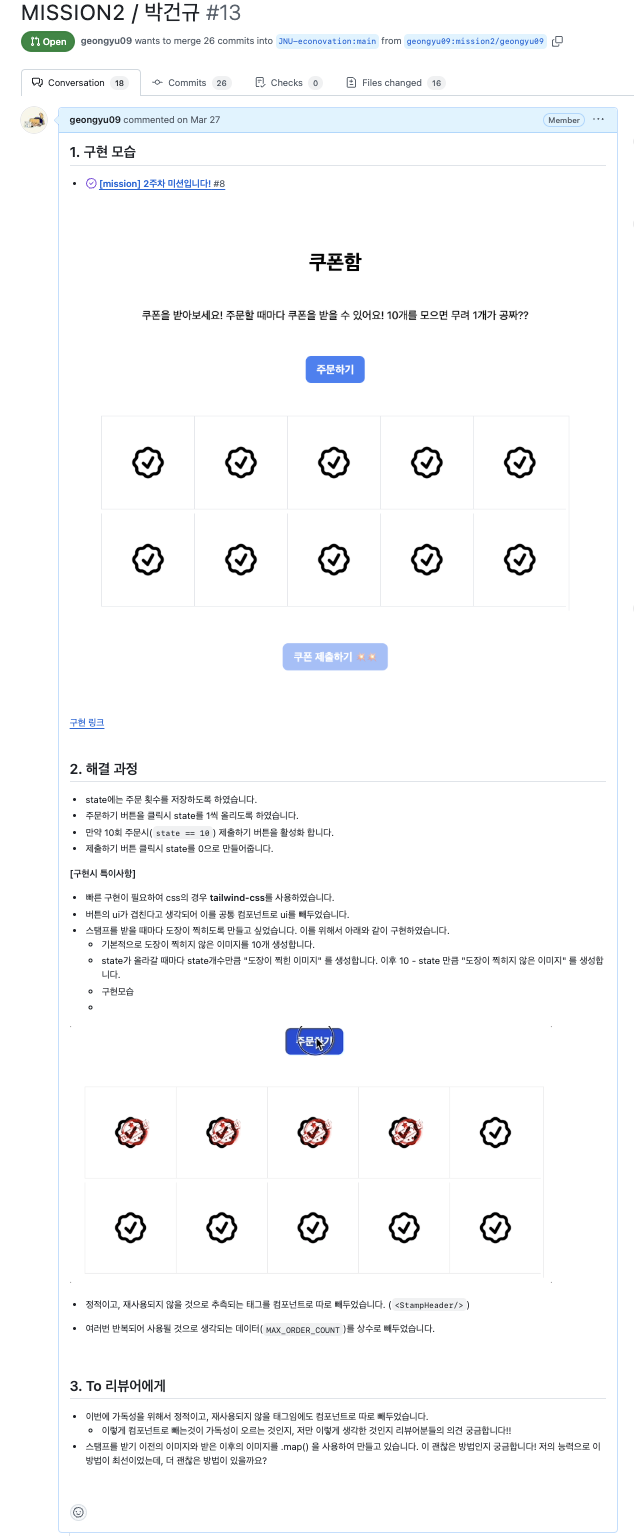Open the Checks tab
Image resolution: width=634 pixels, height=1536 pixels.
tap(288, 83)
